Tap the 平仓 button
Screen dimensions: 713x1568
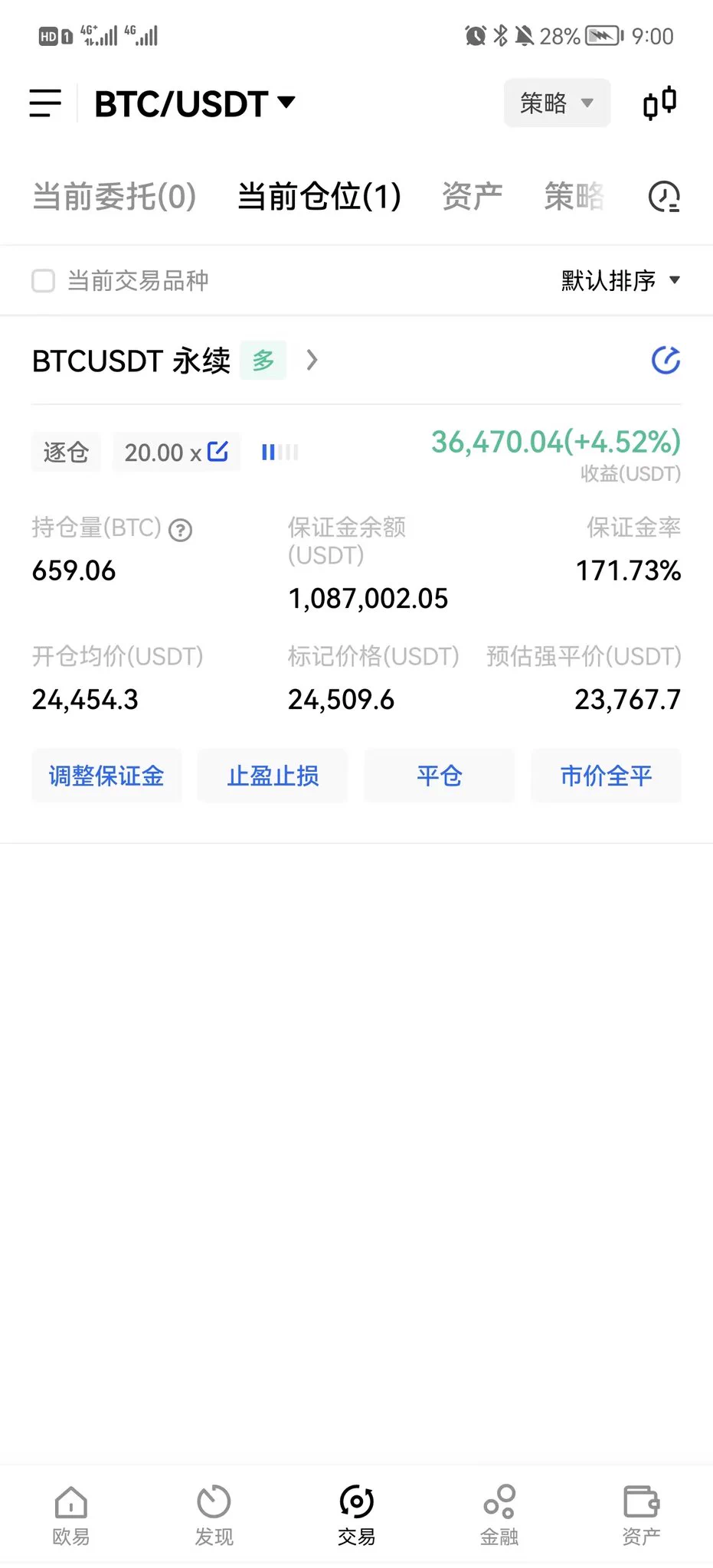pos(440,776)
